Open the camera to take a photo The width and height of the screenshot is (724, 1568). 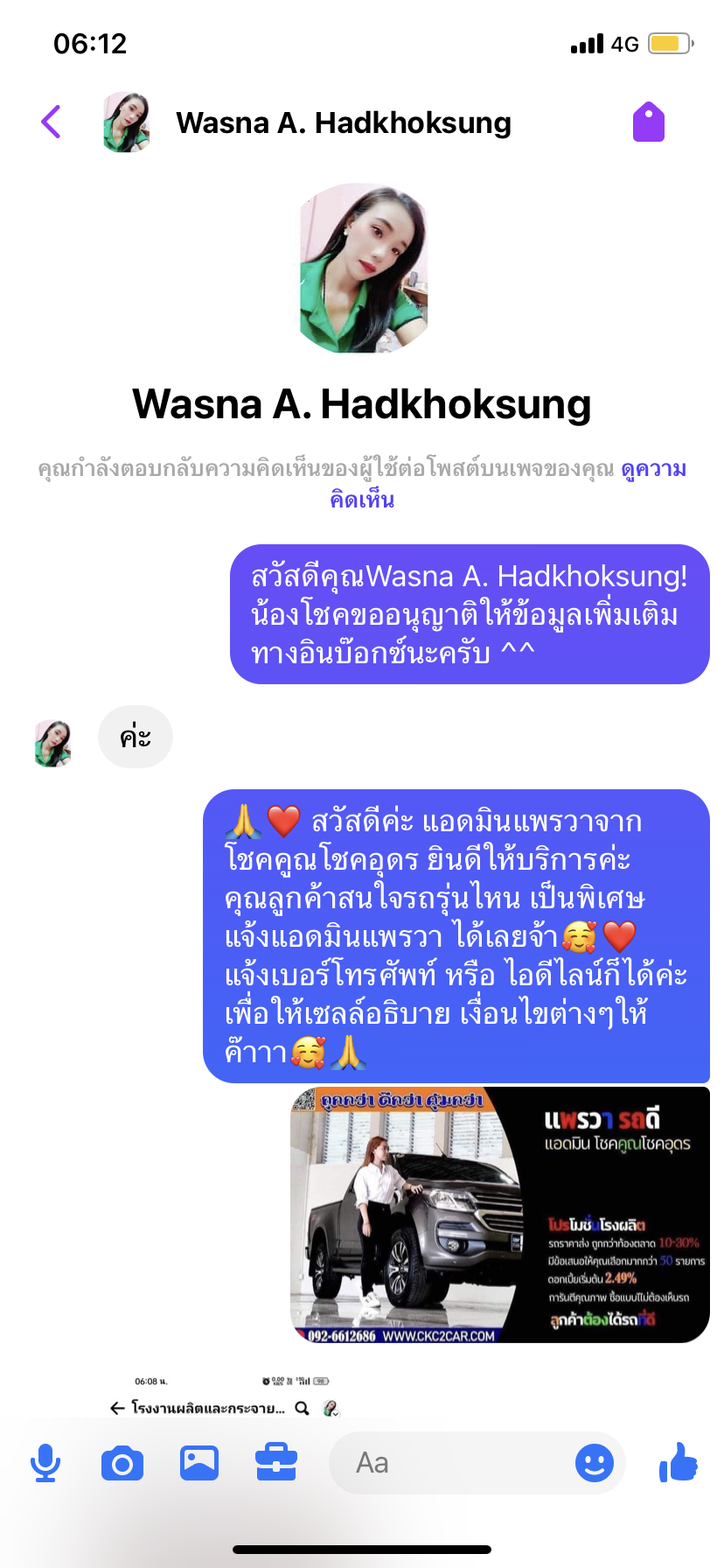[x=122, y=1463]
